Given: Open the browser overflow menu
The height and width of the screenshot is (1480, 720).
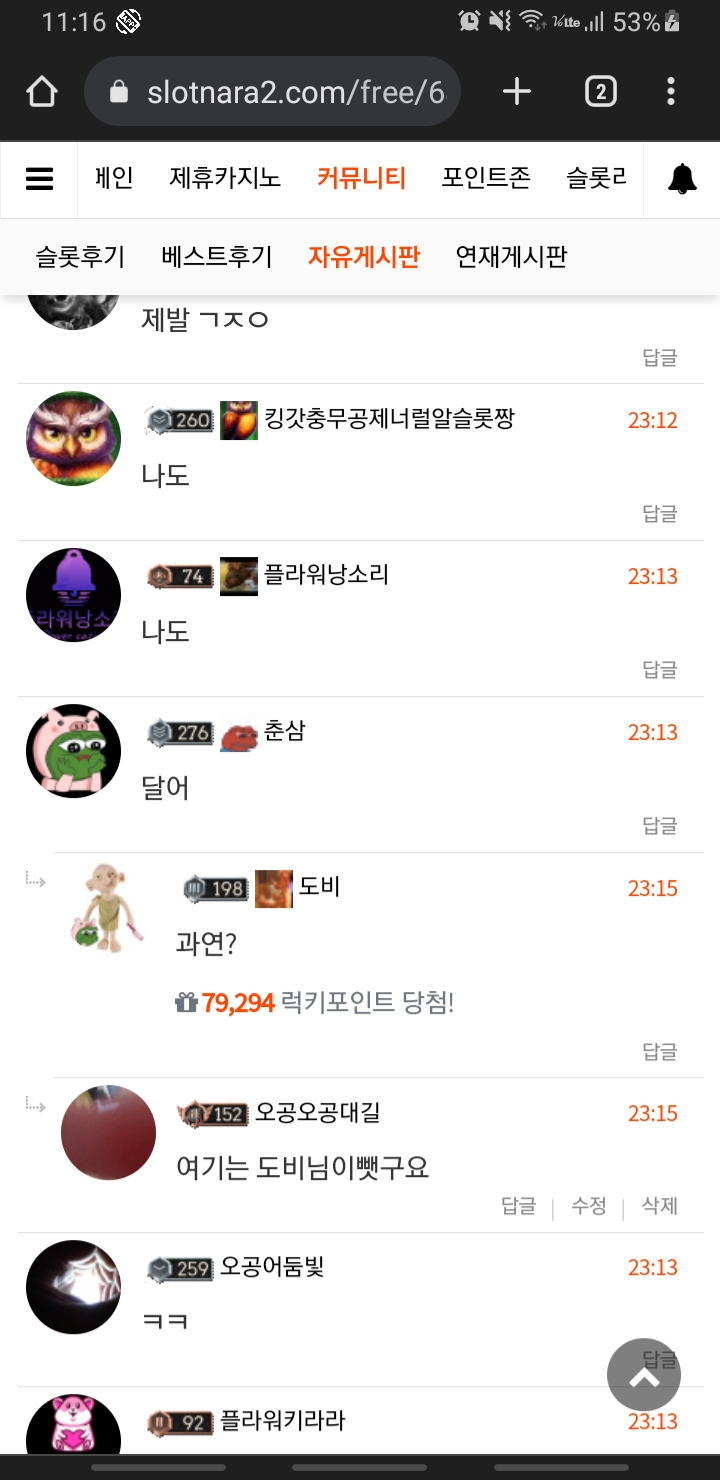Looking at the screenshot, I should (x=671, y=93).
